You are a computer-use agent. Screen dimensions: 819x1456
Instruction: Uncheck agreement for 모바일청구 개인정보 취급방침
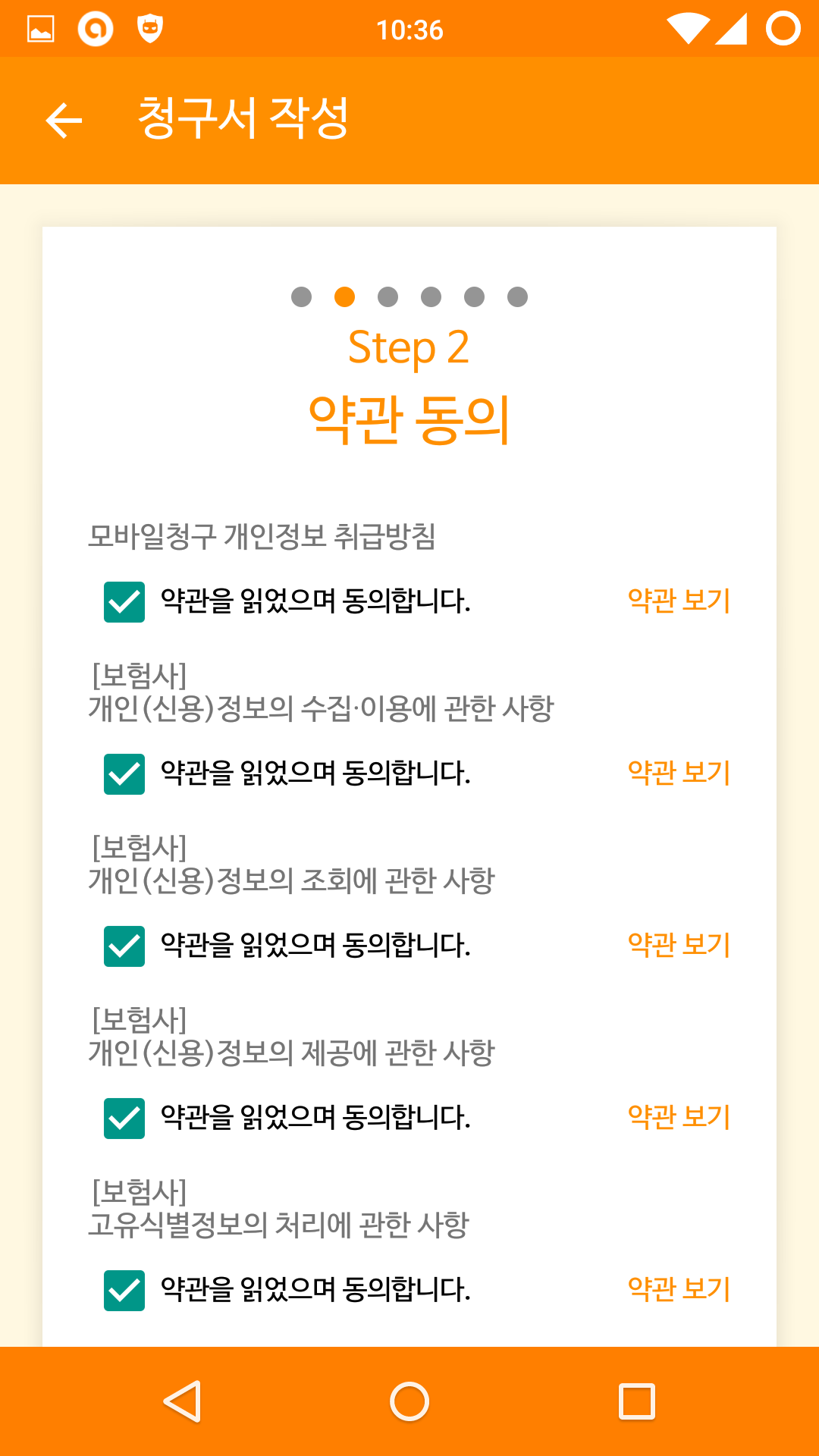pos(124,602)
